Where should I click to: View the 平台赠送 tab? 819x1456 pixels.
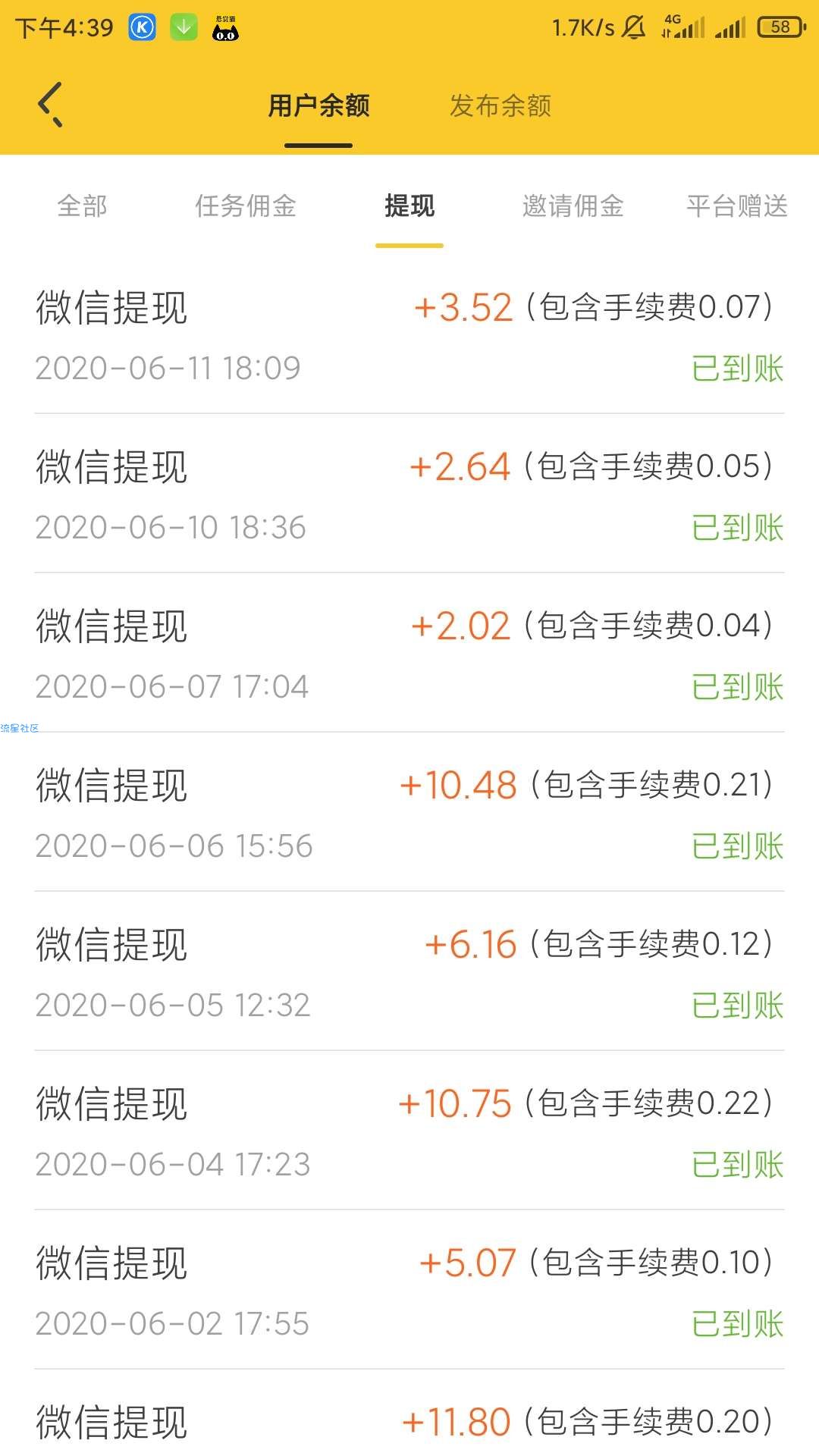tap(737, 206)
